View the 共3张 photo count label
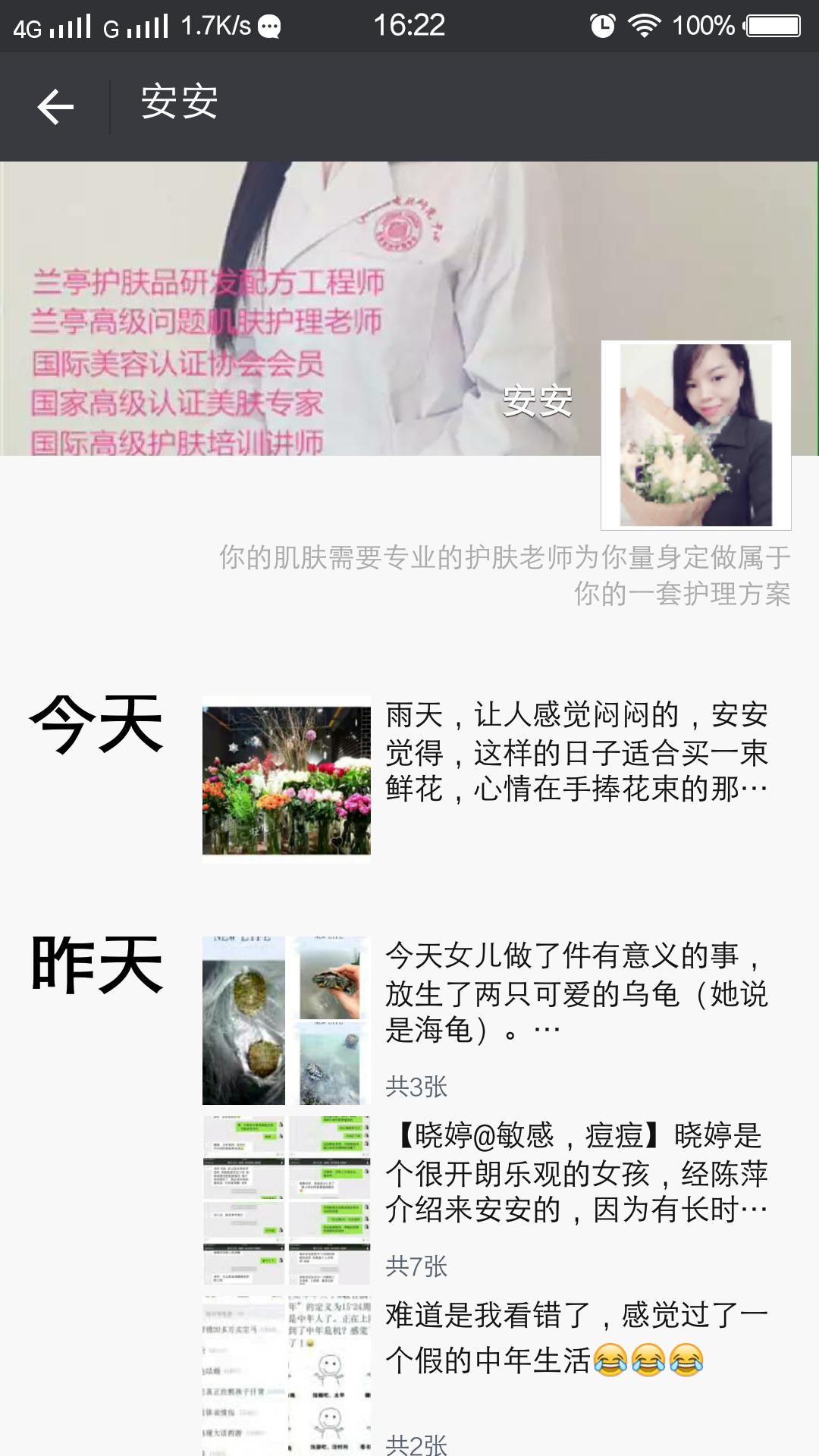819x1456 pixels. 416,1085
